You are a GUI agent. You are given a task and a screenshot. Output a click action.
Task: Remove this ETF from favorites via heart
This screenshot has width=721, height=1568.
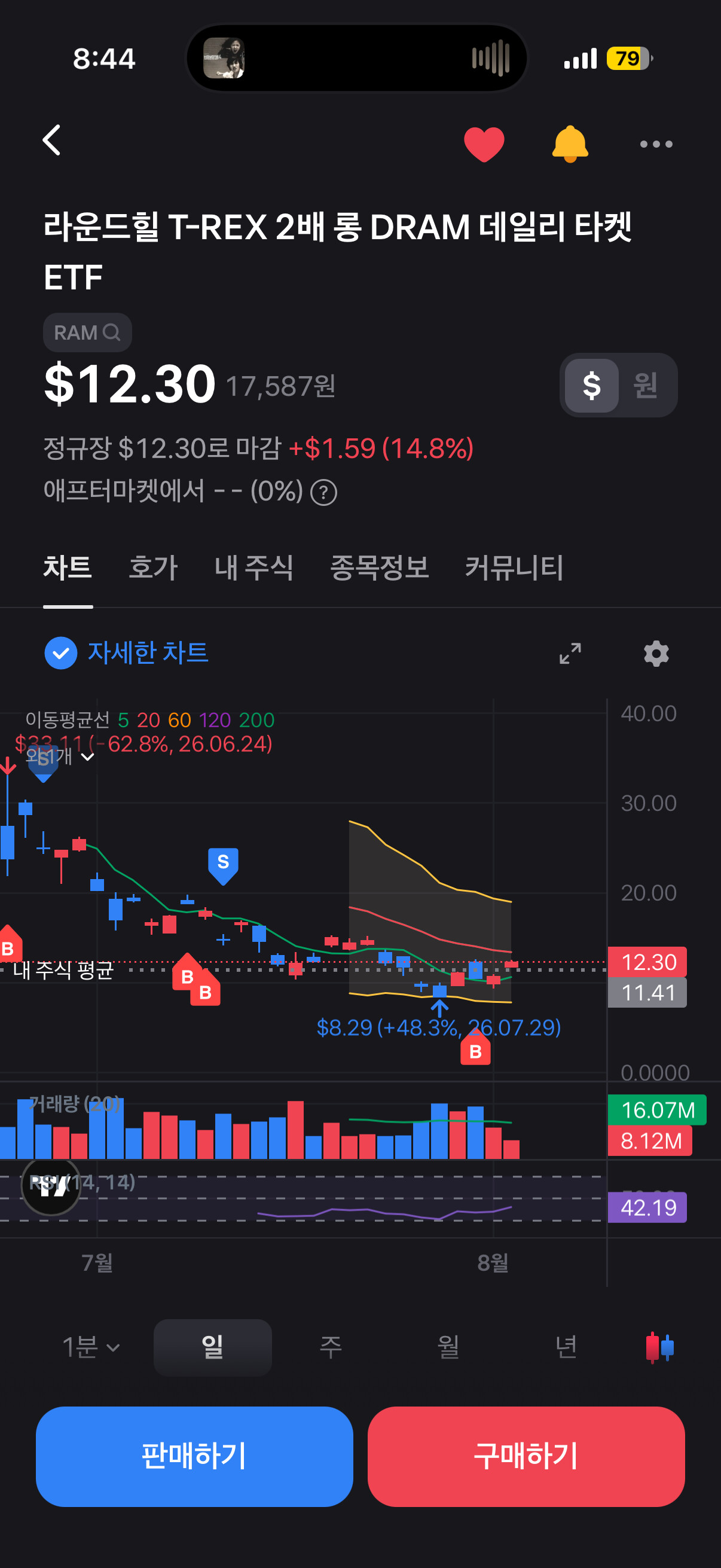(x=484, y=144)
